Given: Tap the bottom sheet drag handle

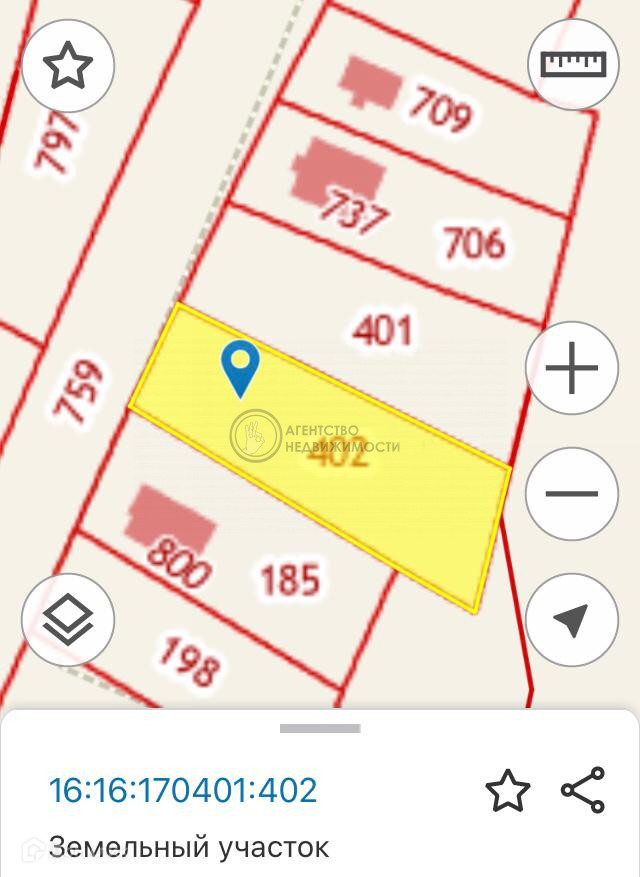Looking at the screenshot, I should pyautogui.click(x=320, y=729).
